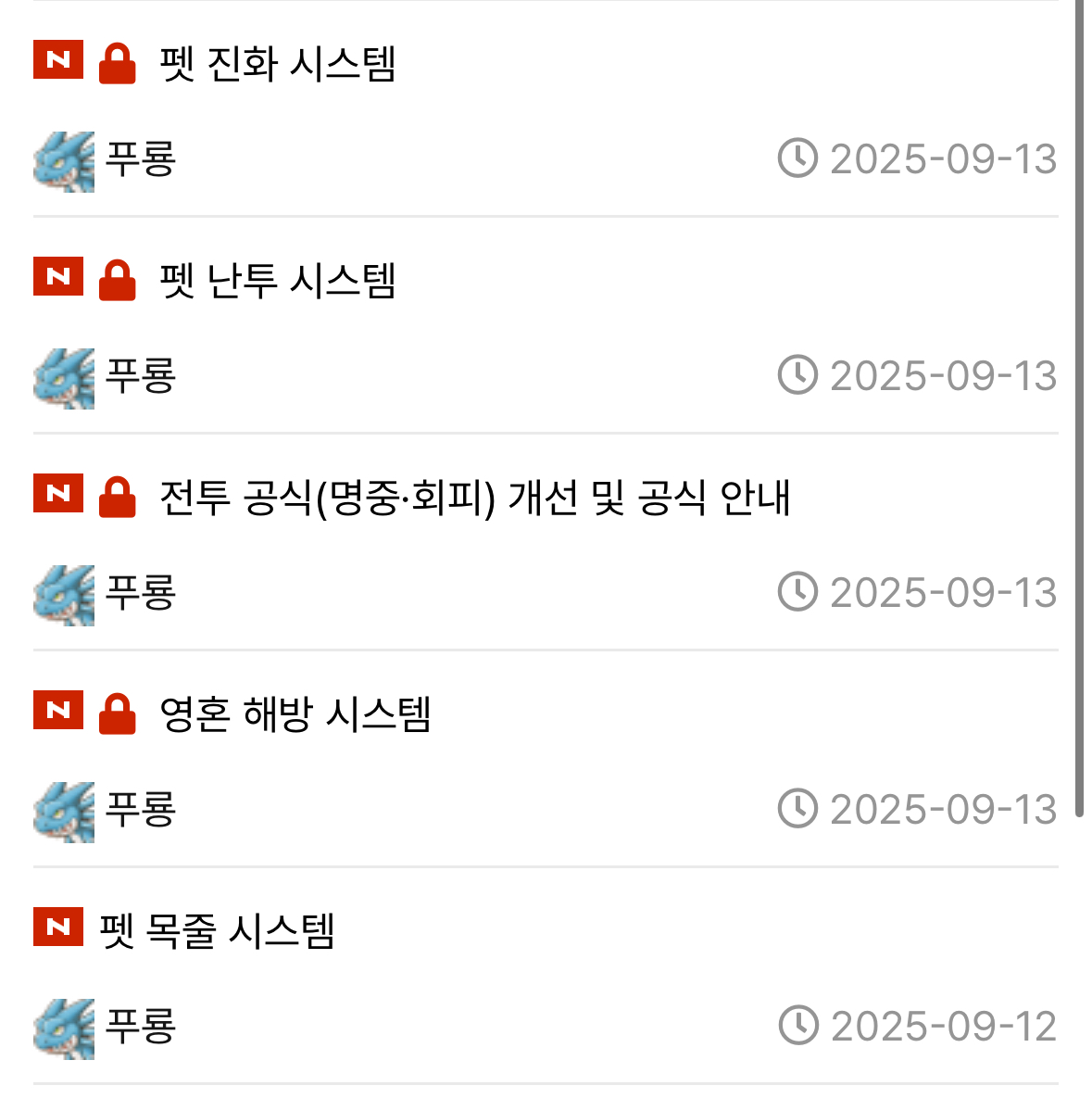Image resolution: width=1092 pixels, height=1098 pixels.
Task: Open the post 펫 목줄 시스템
Action: (218, 931)
